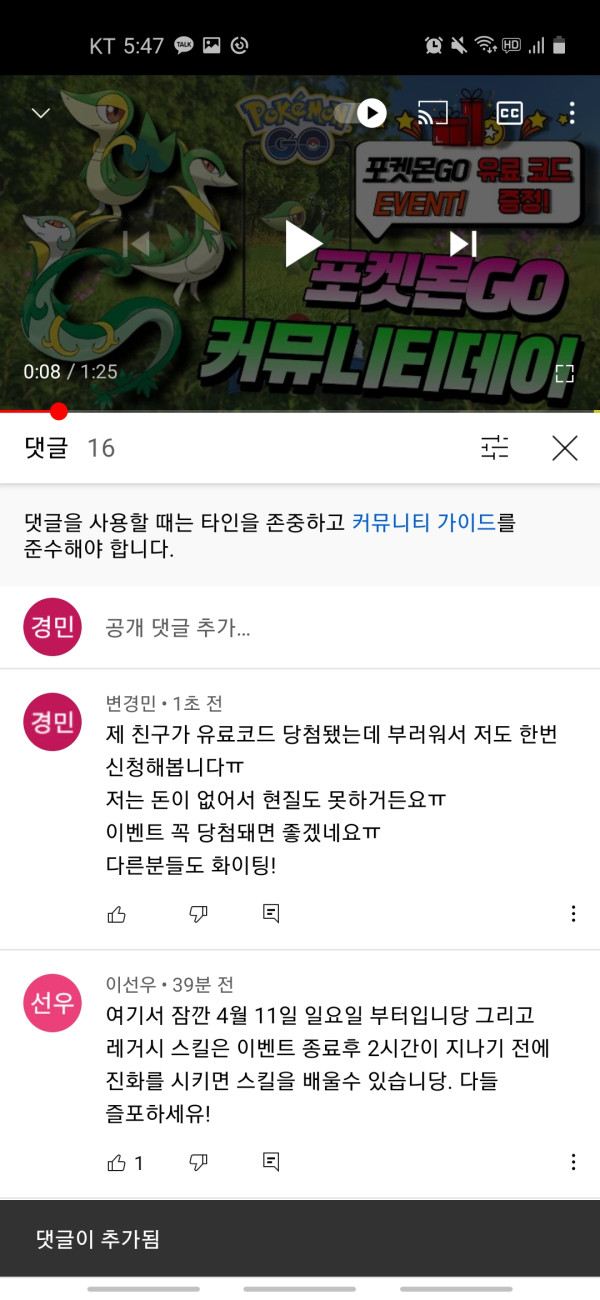Cast video to another device

pyautogui.click(x=432, y=113)
